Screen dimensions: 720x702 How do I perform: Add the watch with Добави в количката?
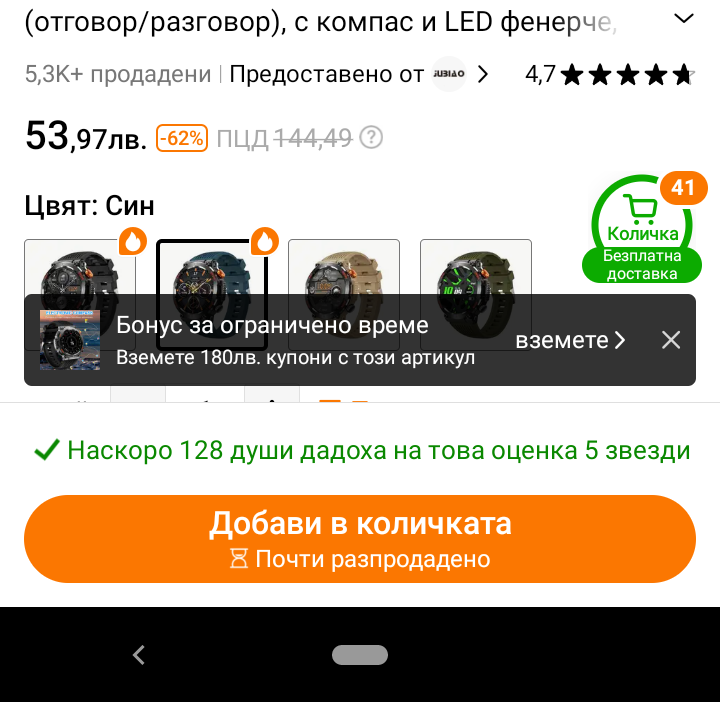(360, 538)
